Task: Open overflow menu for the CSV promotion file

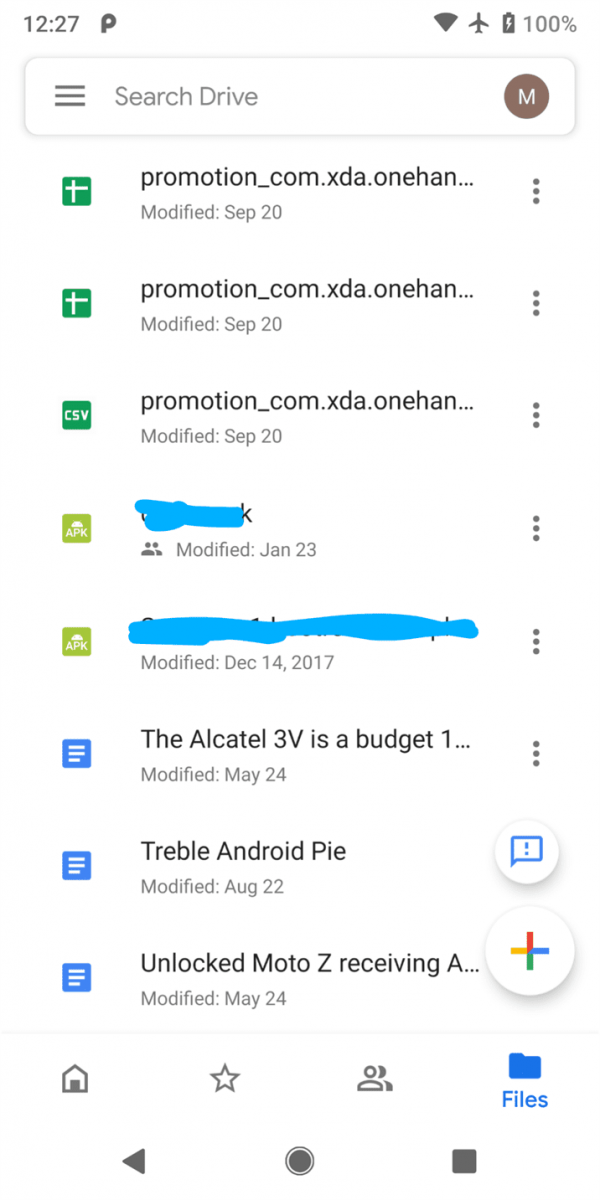Action: click(x=537, y=415)
